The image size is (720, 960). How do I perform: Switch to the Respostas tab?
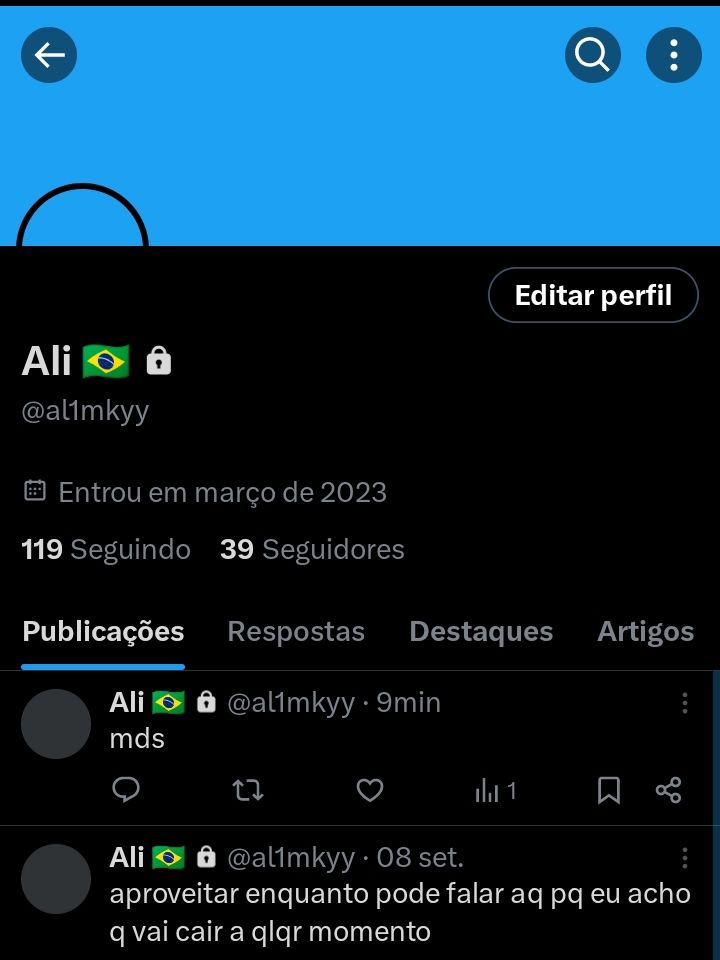click(296, 632)
